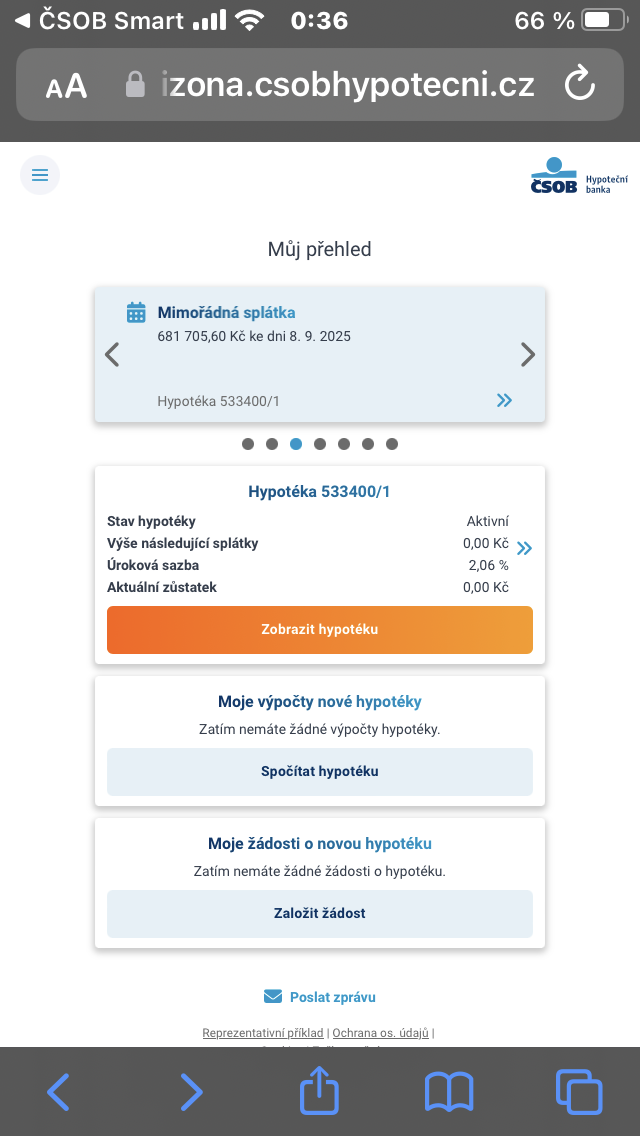This screenshot has width=640, height=1136.
Task: Go back in browser history
Action: 59,1092
